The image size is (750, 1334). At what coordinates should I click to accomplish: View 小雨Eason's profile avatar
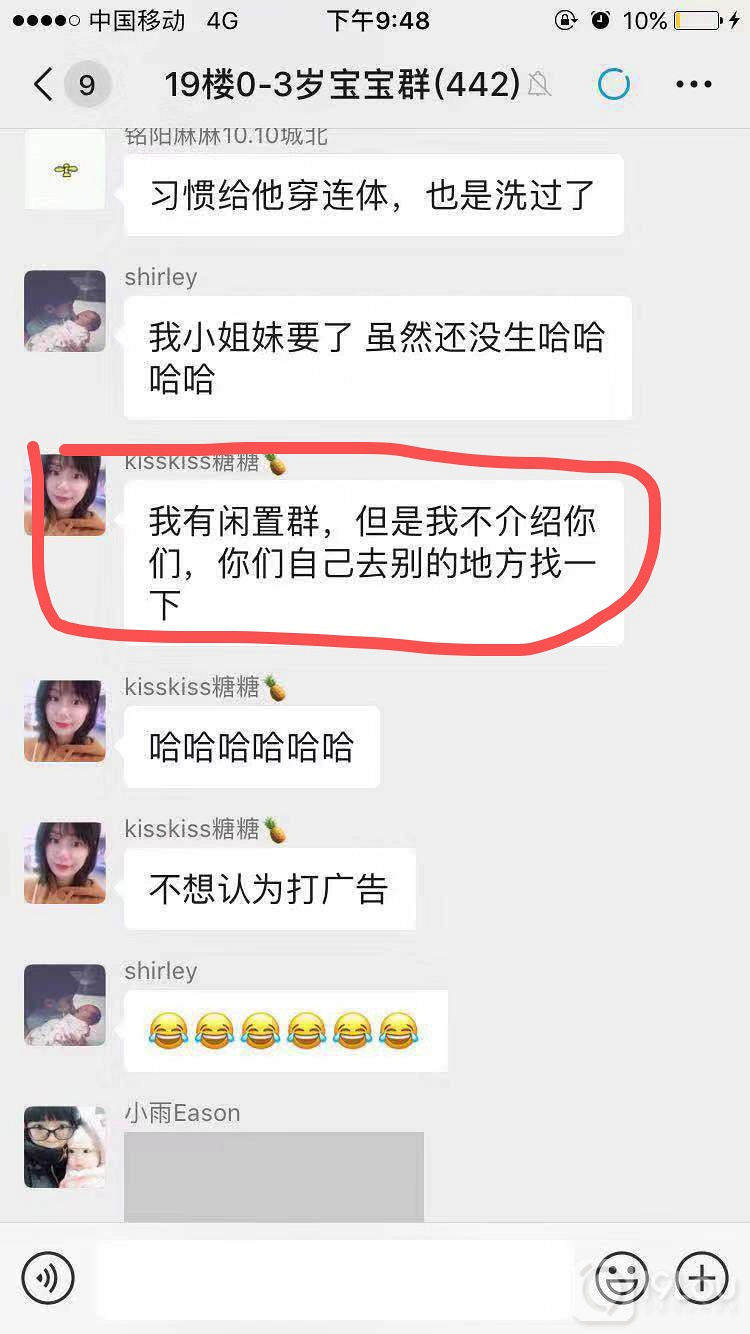click(65, 1147)
